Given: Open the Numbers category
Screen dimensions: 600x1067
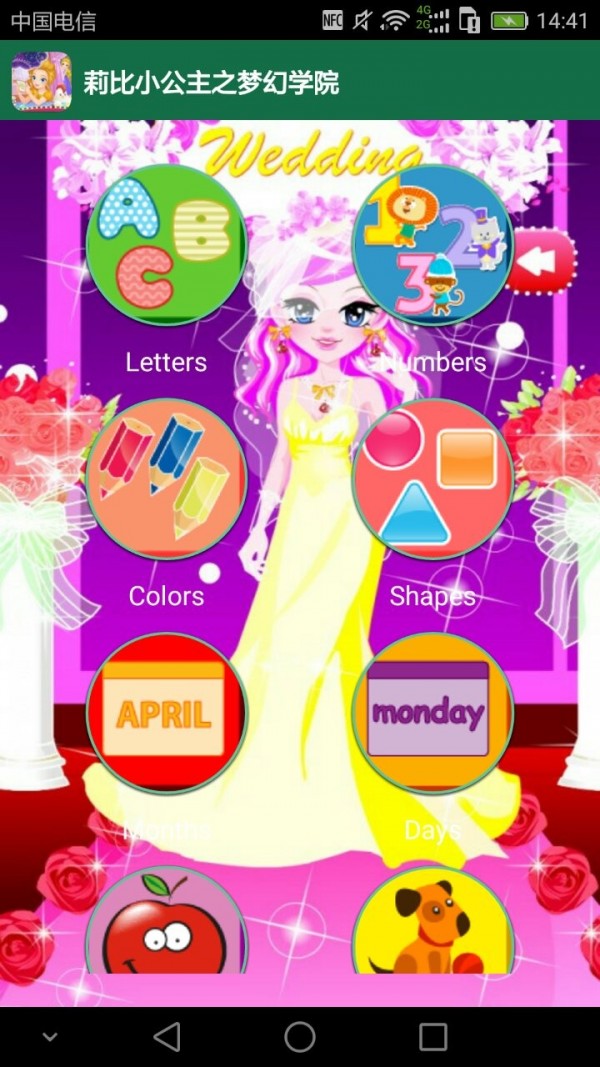Looking at the screenshot, I should [x=432, y=245].
